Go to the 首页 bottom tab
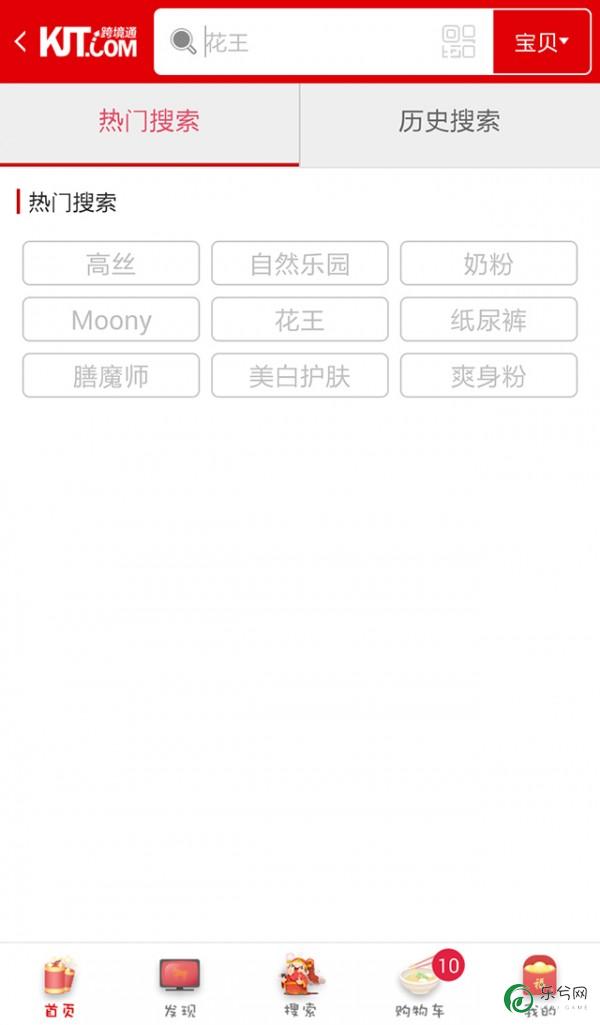600x1025 pixels. click(59, 986)
